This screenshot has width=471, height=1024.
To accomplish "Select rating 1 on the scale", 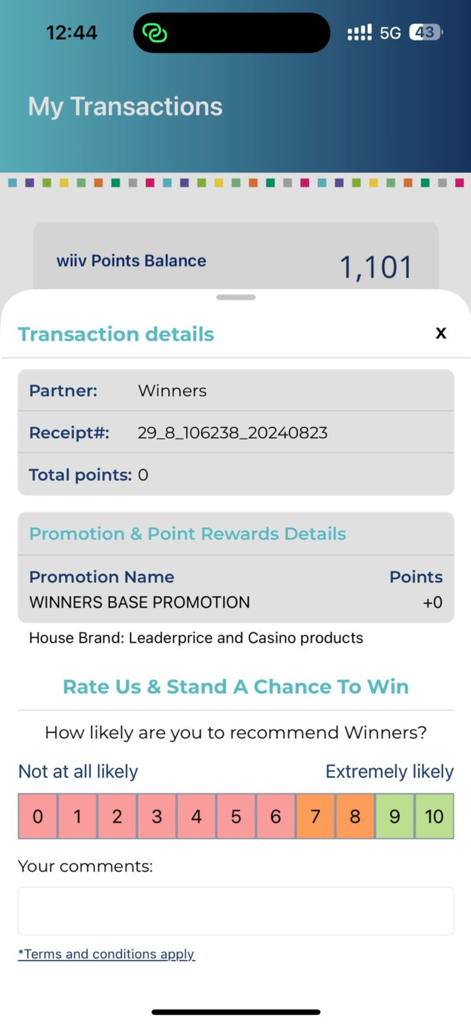I will click(x=77, y=816).
